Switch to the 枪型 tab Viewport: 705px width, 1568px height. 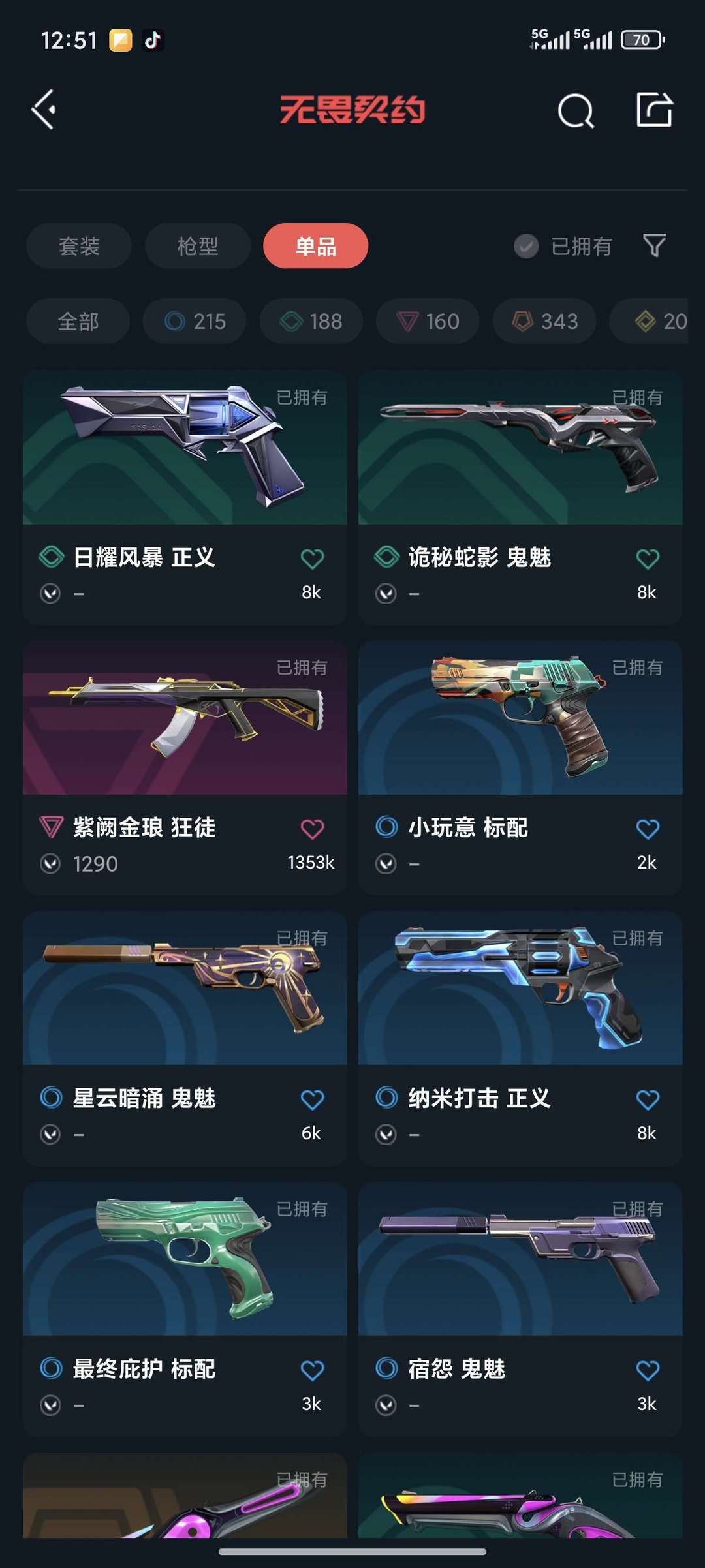tap(196, 245)
